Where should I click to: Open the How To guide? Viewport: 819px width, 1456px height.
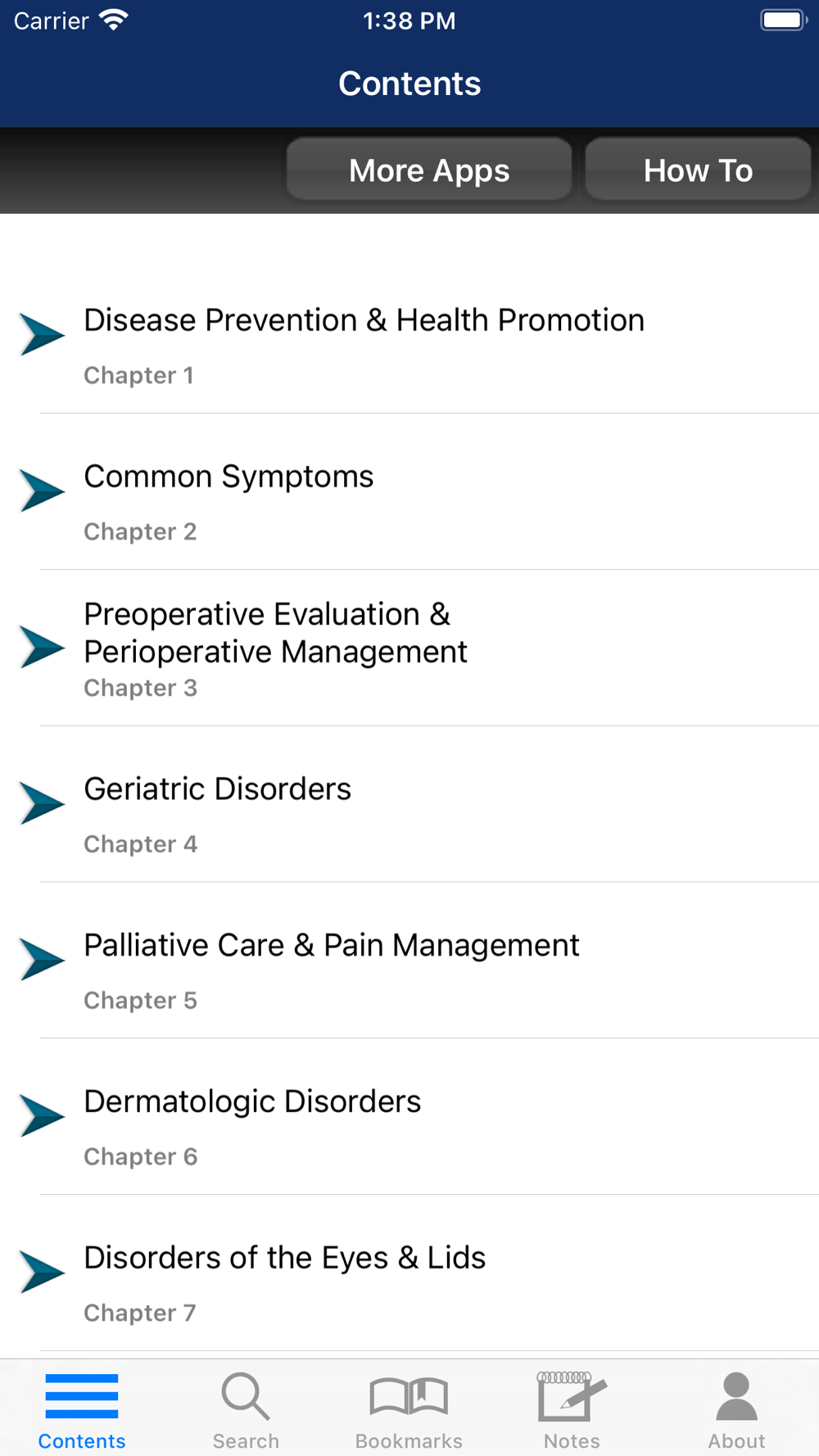point(698,170)
